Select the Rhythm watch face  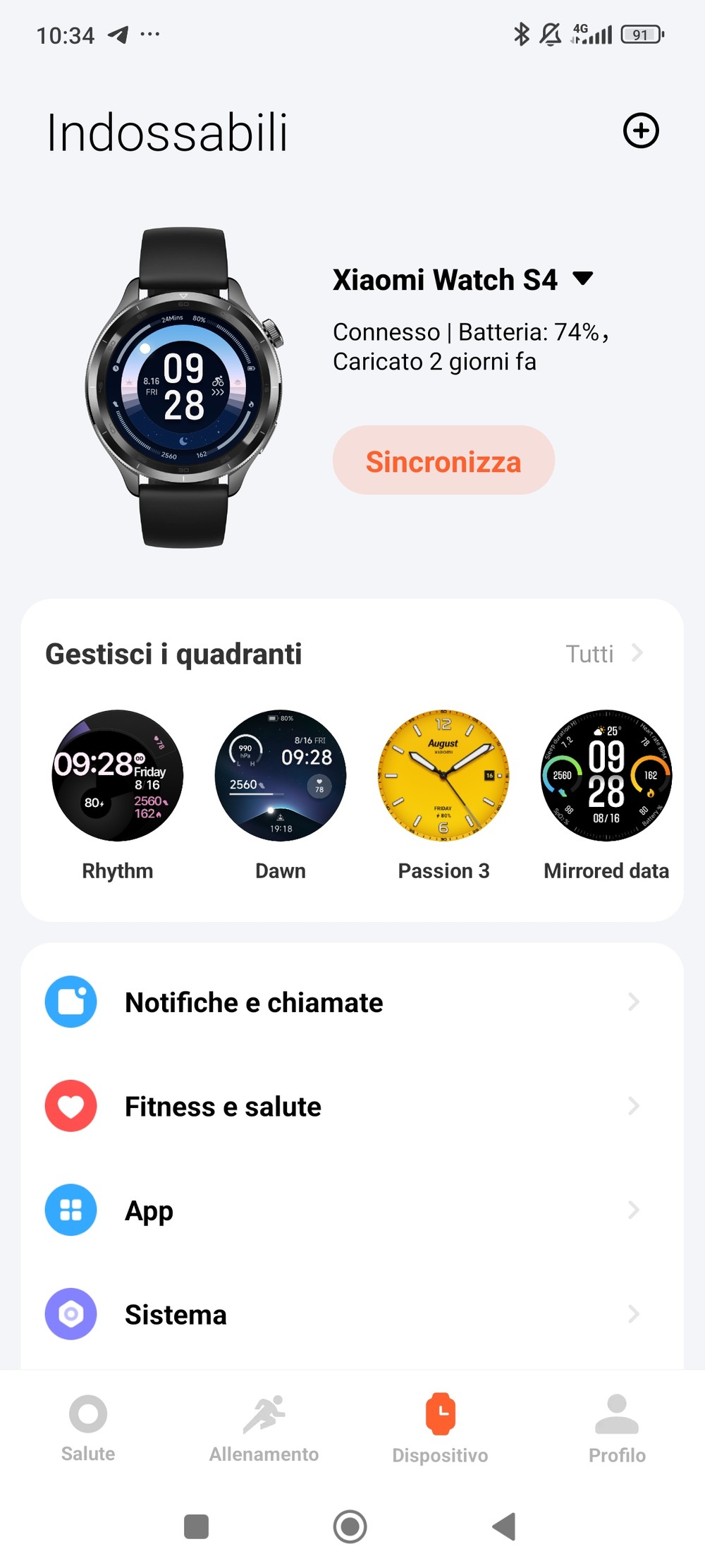tap(118, 776)
